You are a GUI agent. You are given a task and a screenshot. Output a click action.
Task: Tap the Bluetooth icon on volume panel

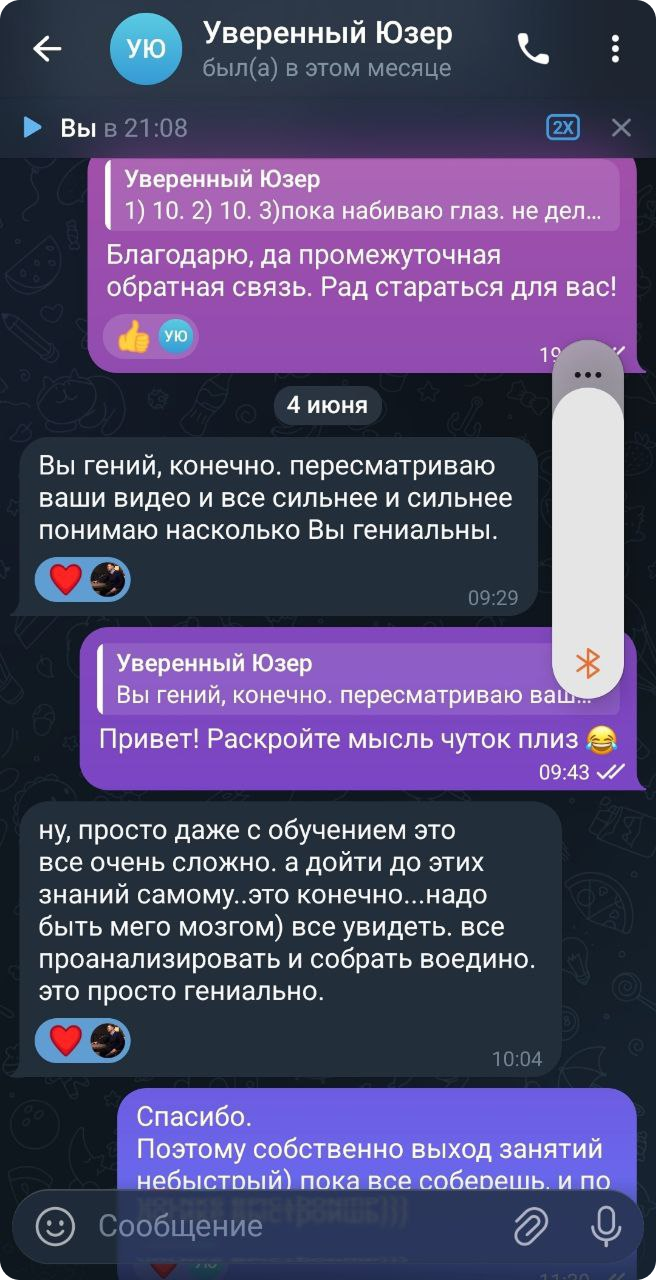(x=588, y=662)
